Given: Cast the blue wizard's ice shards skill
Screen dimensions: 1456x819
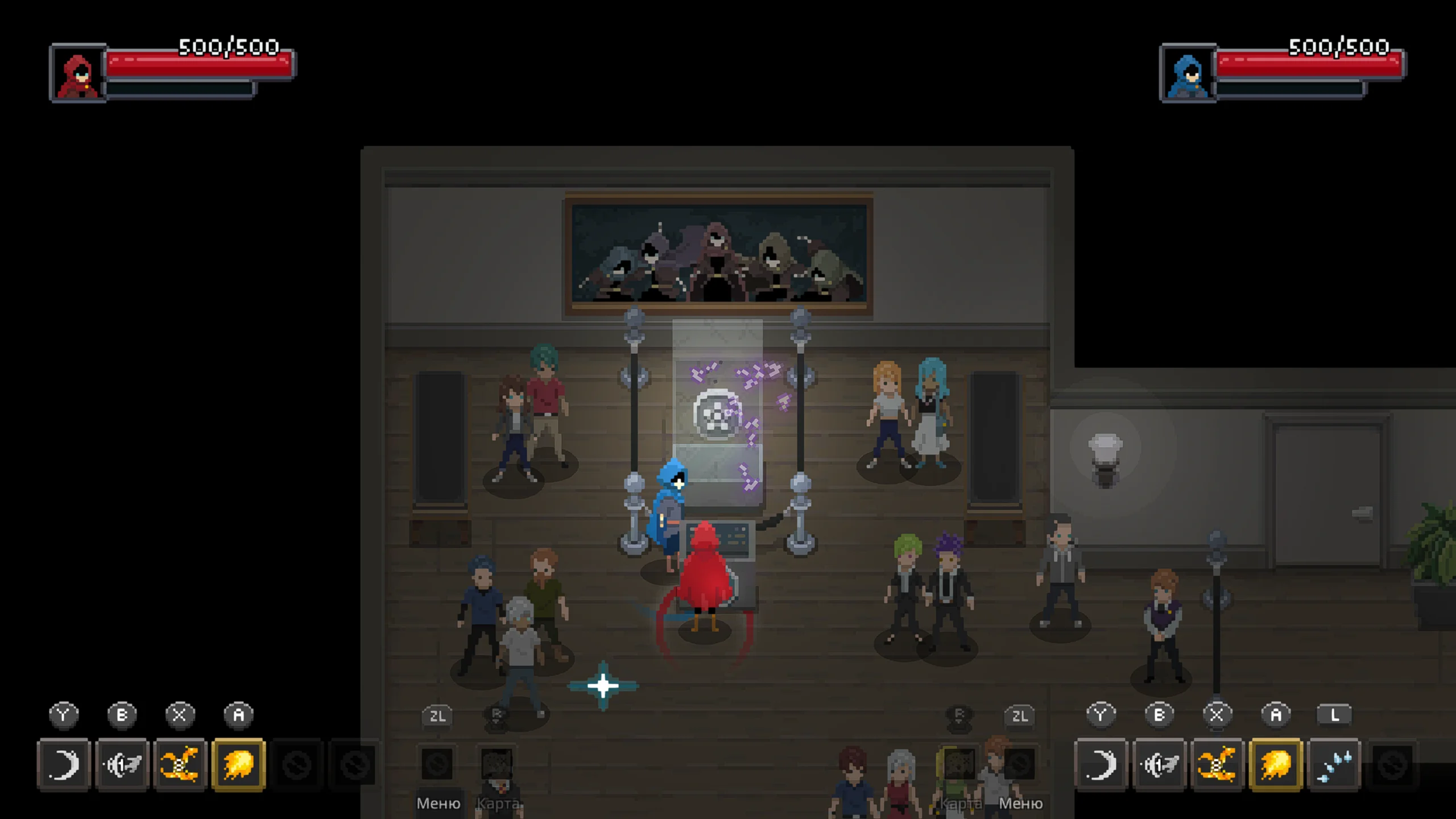Looking at the screenshot, I should coord(1334,764).
